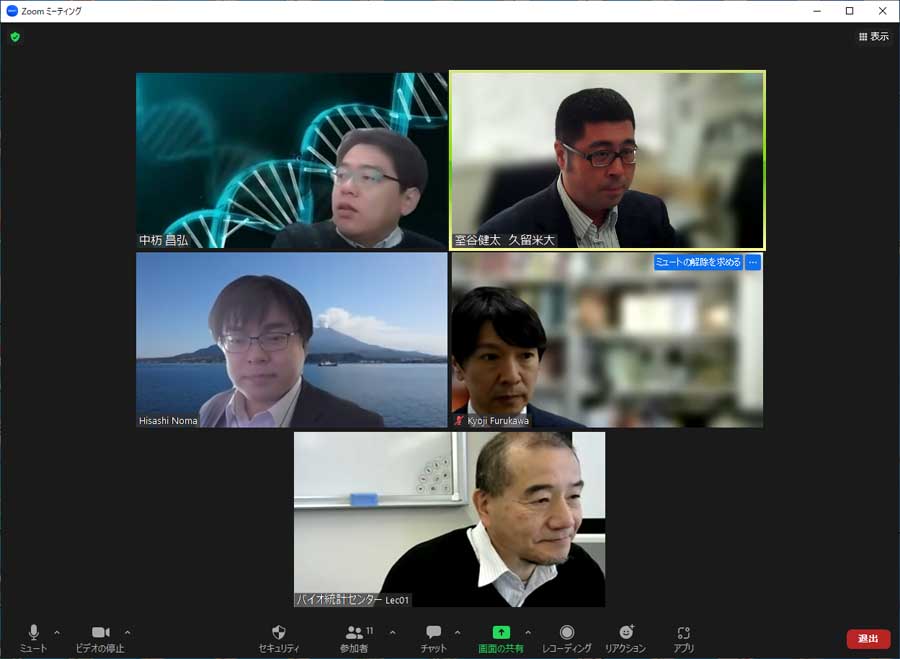The image size is (900, 659).
Task: Expand the options arrow beside チャット
Action: point(458,632)
